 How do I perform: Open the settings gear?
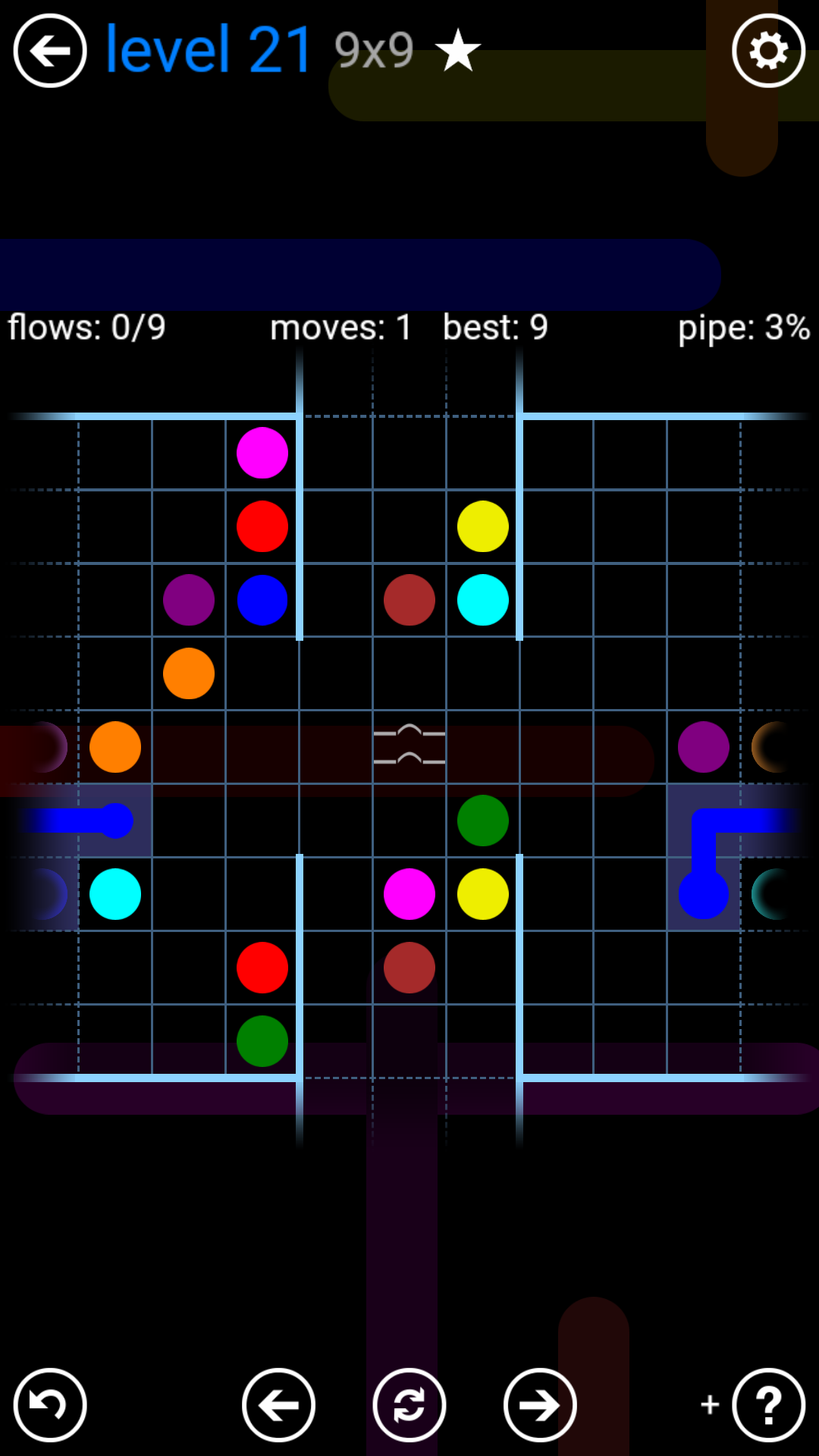coord(768,51)
